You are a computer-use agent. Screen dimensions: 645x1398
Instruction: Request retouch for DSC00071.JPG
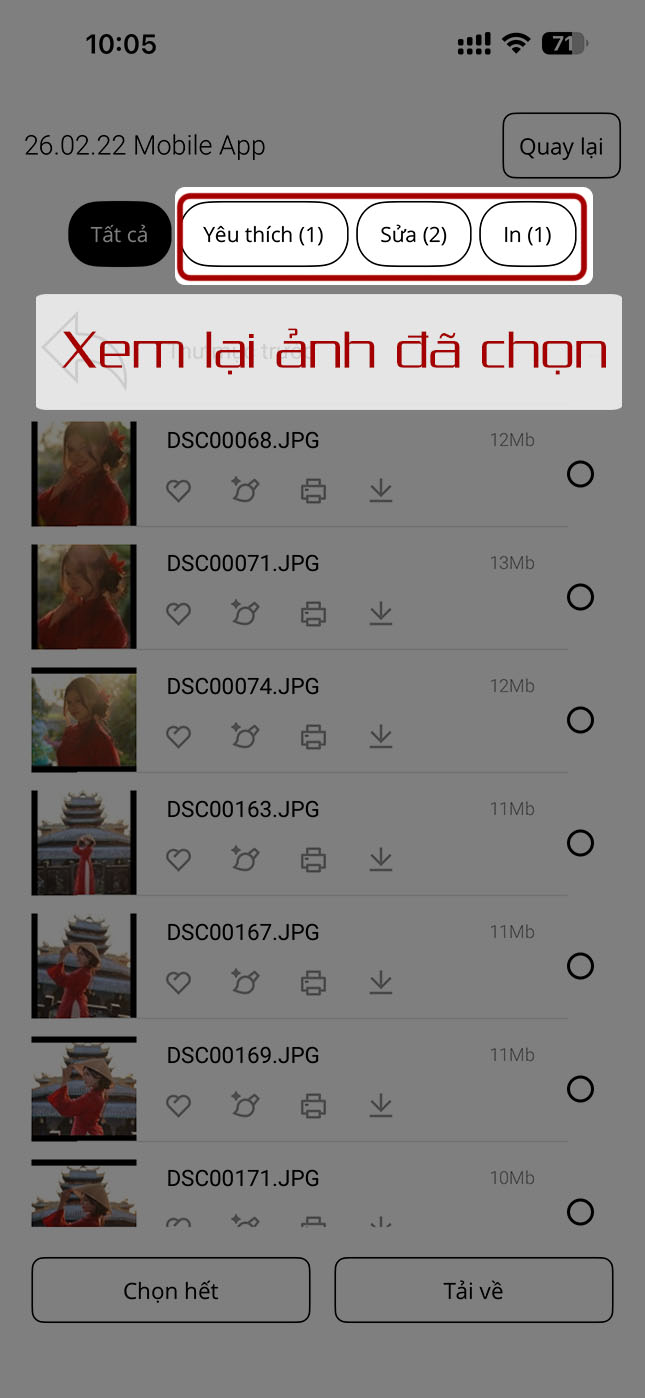(x=245, y=614)
